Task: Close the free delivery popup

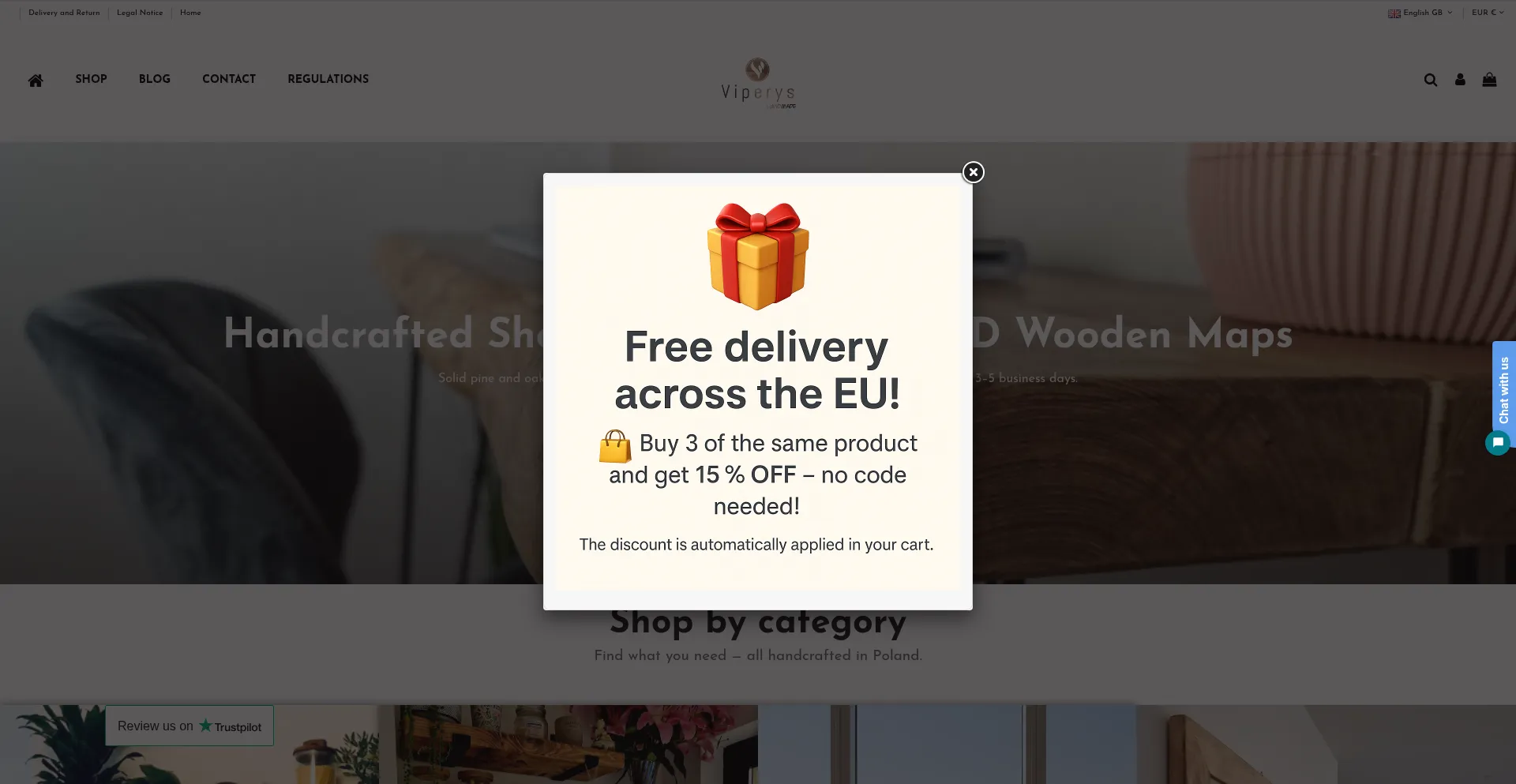Action: point(973,172)
